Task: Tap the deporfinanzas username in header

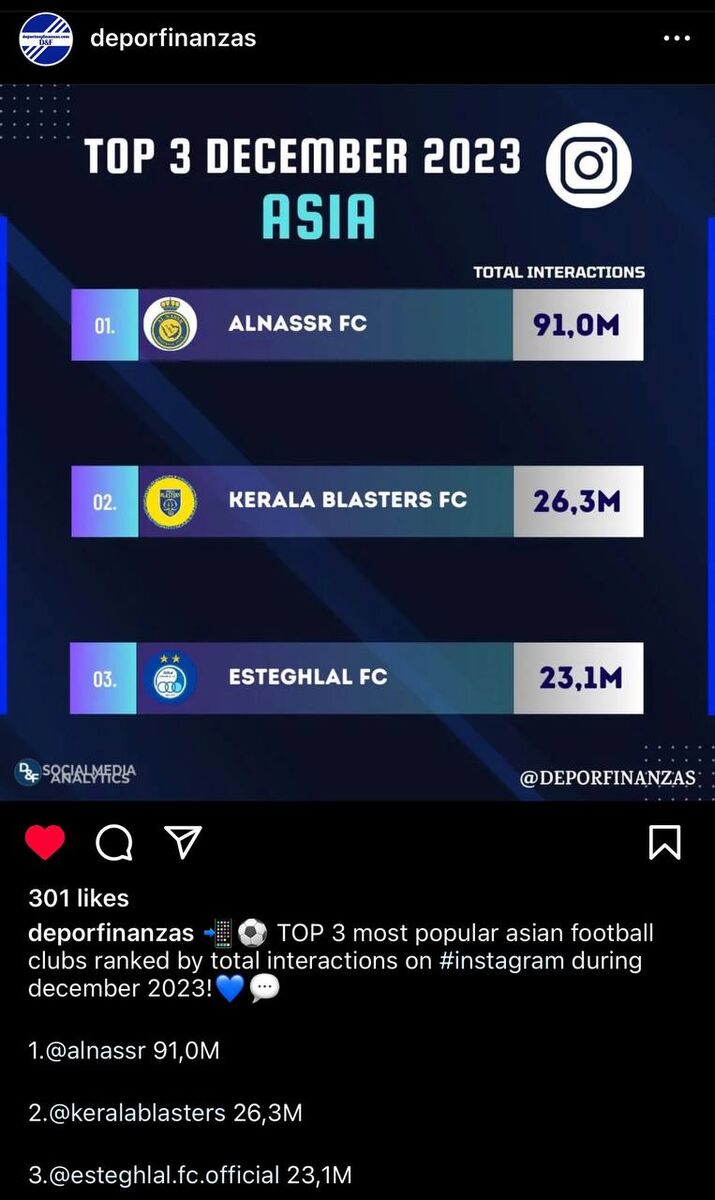Action: (173, 39)
